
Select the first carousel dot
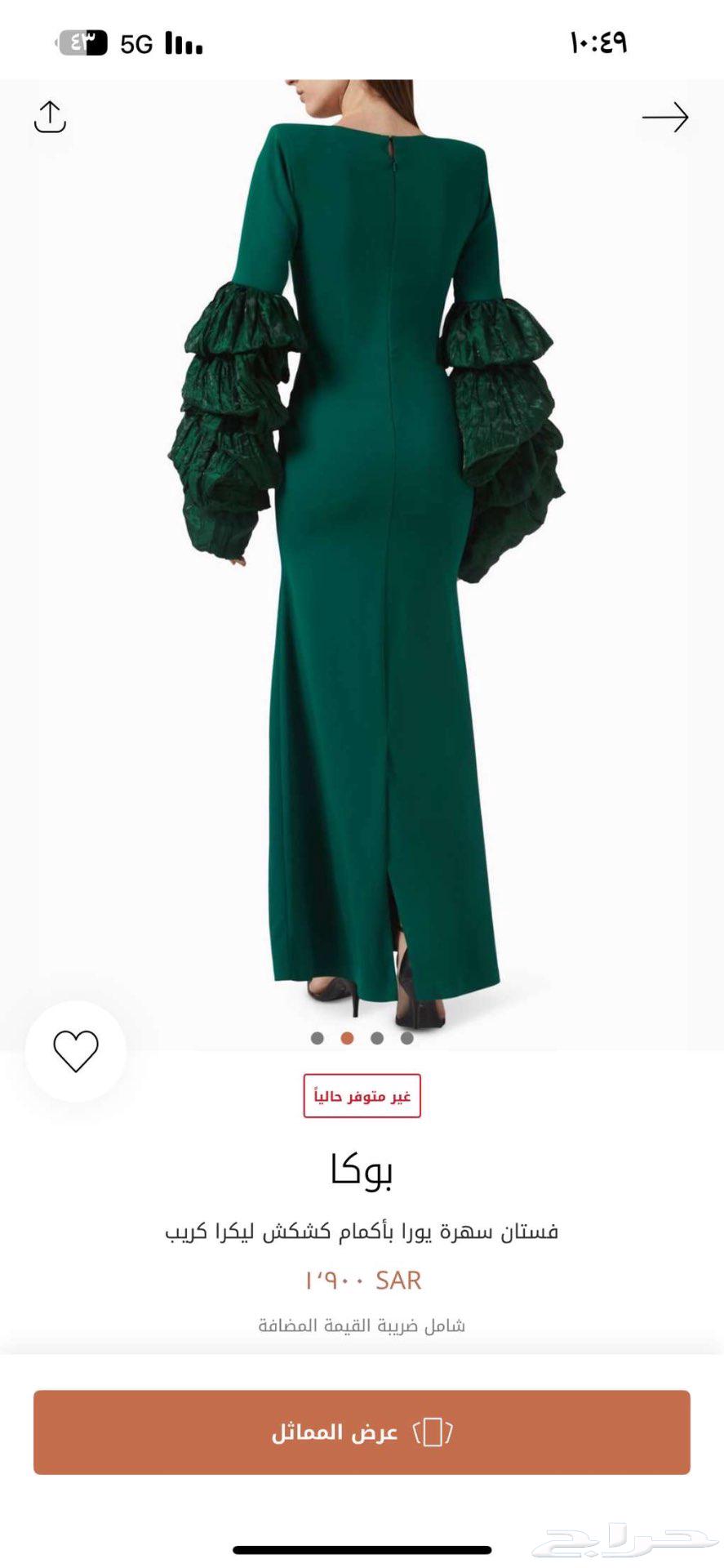(x=318, y=1036)
